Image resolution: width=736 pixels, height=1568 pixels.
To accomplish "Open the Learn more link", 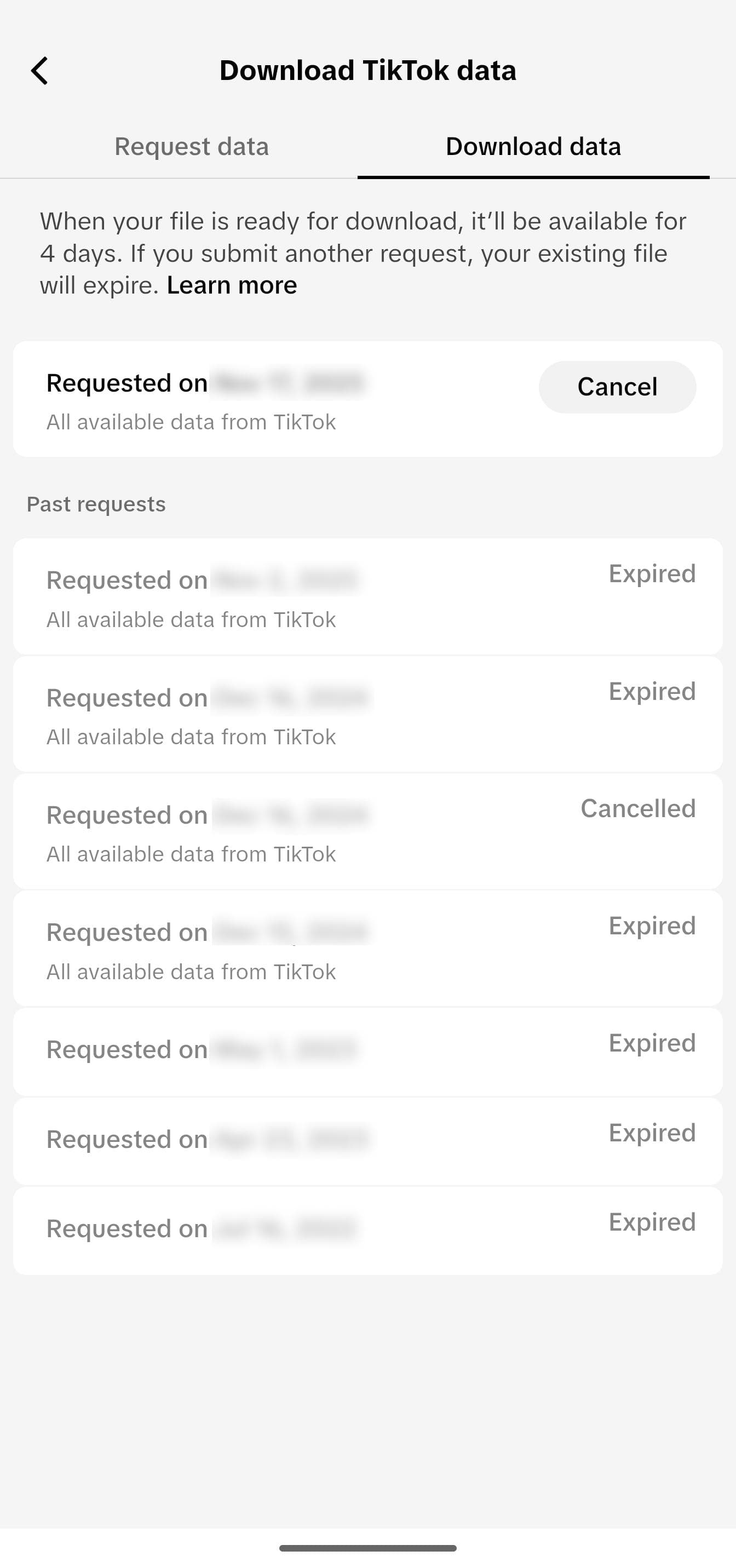I will (231, 284).
